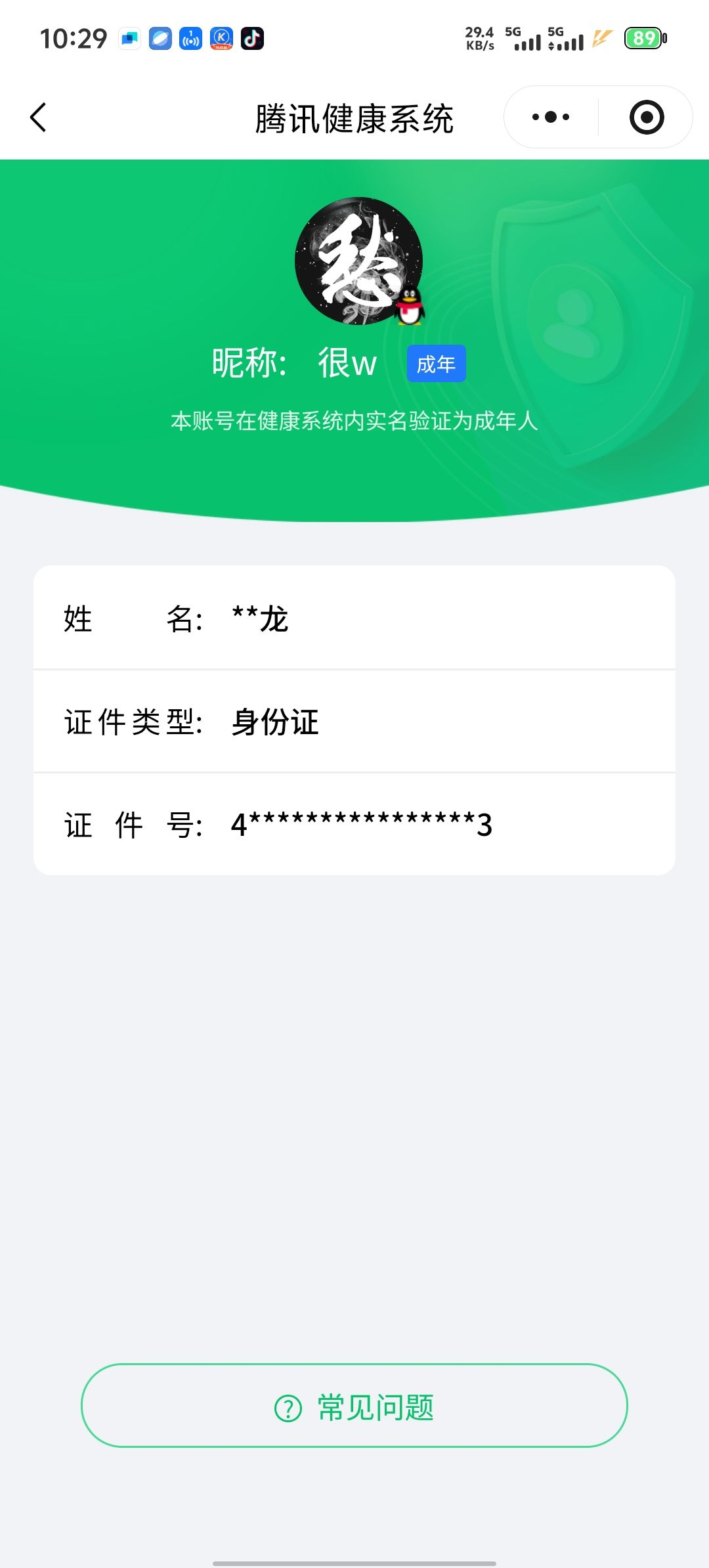Tap the hotspot icon showing badge 1
This screenshot has width=709, height=1568.
click(x=190, y=39)
